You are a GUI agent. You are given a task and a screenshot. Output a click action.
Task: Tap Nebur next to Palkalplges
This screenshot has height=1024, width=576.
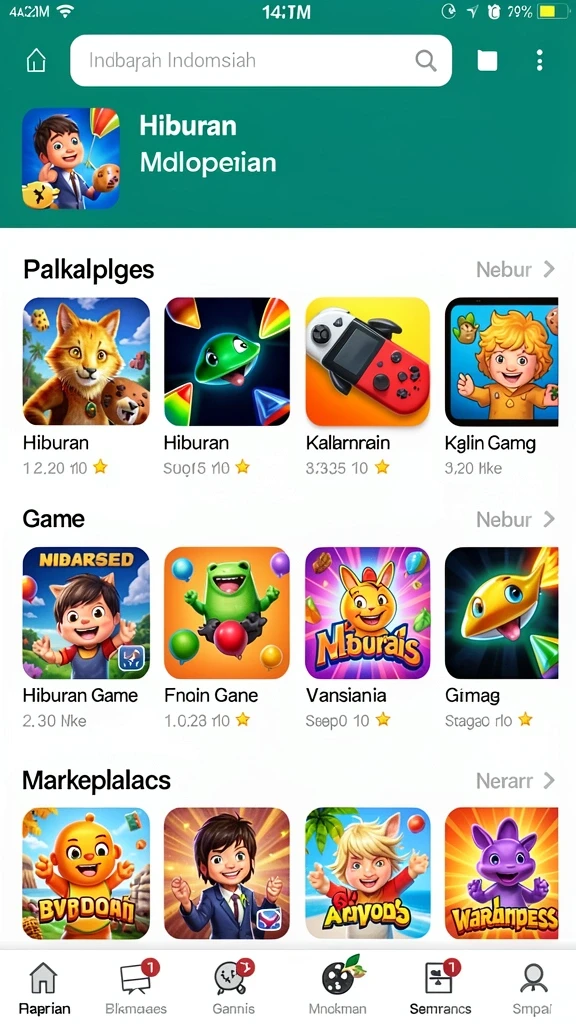coord(516,269)
